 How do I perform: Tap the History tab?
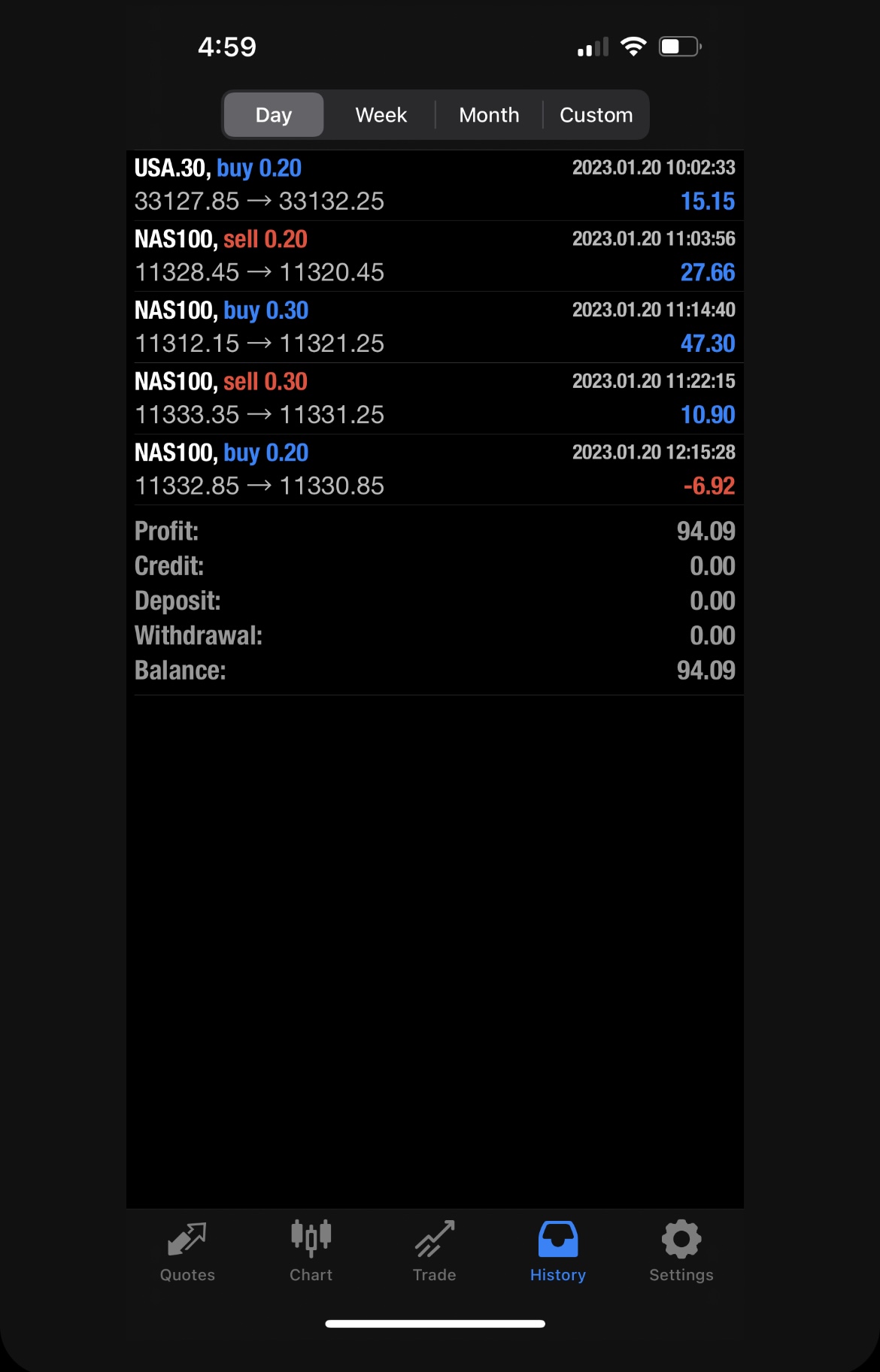558,1252
